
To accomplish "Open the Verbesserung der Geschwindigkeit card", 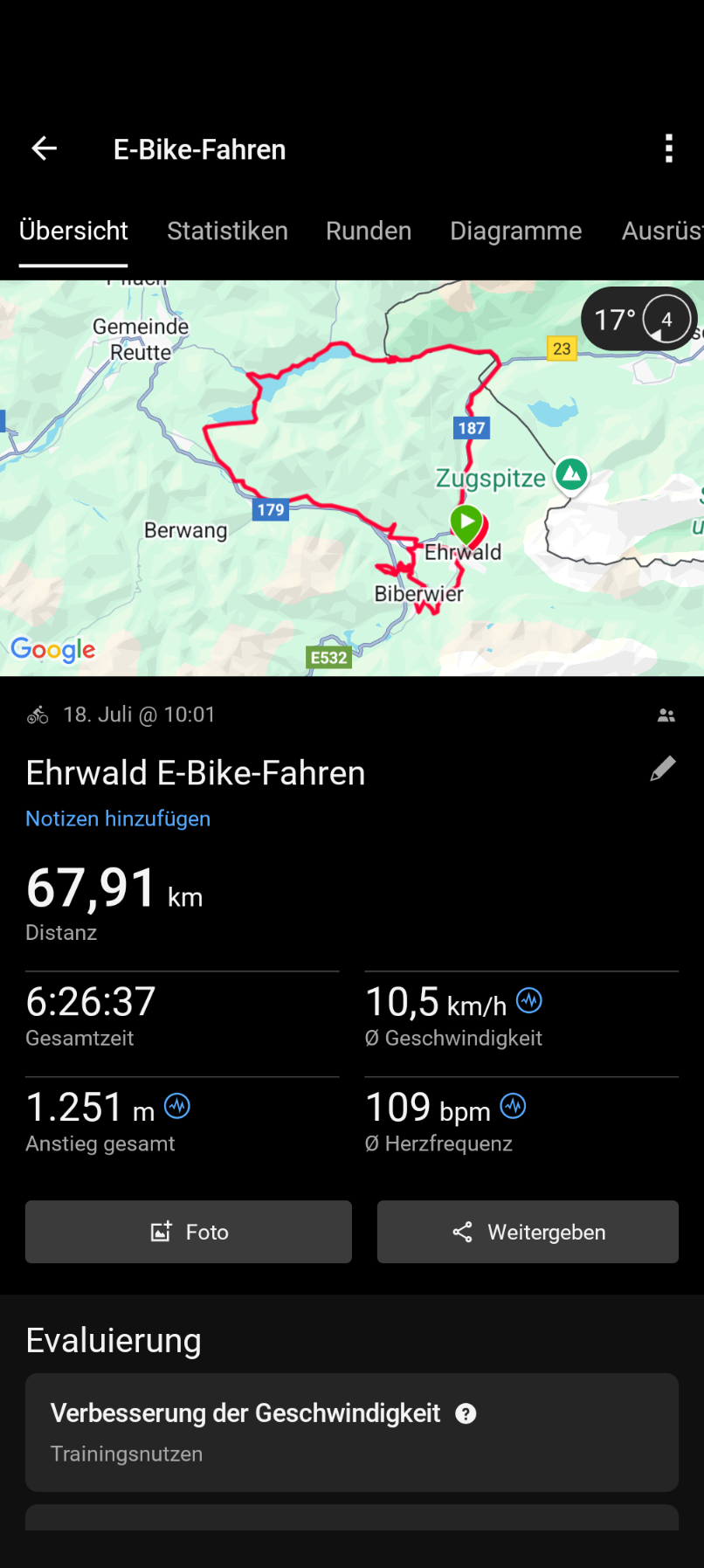I will click(x=351, y=1432).
